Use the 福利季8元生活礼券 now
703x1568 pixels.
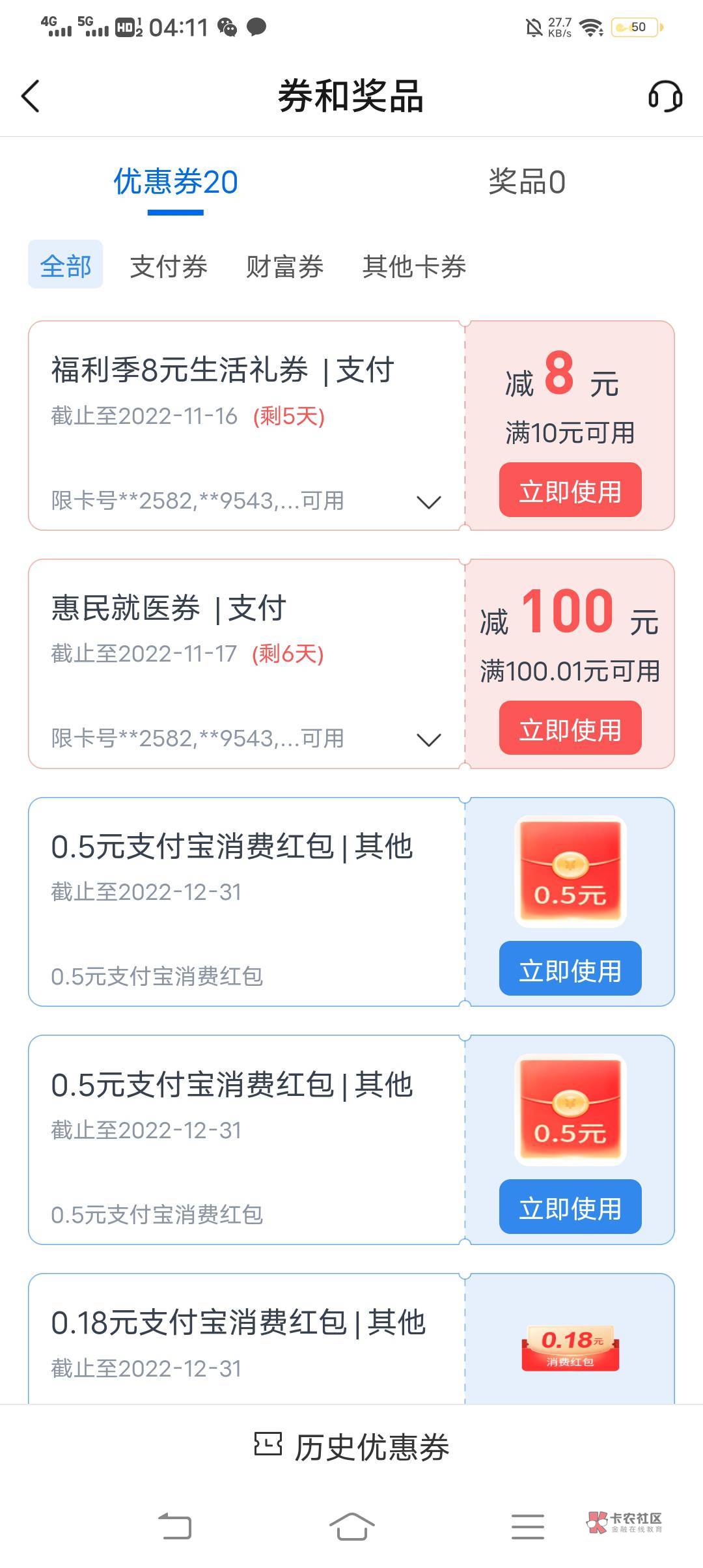pos(570,490)
